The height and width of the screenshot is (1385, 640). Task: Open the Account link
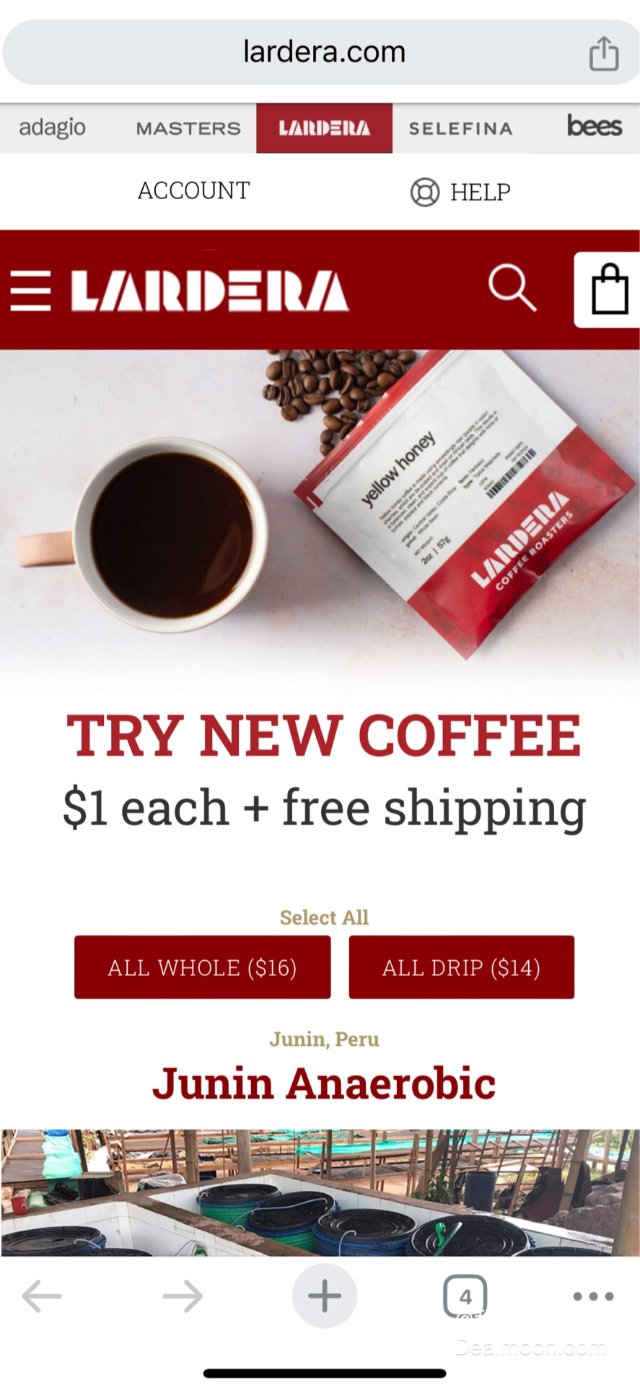click(194, 191)
